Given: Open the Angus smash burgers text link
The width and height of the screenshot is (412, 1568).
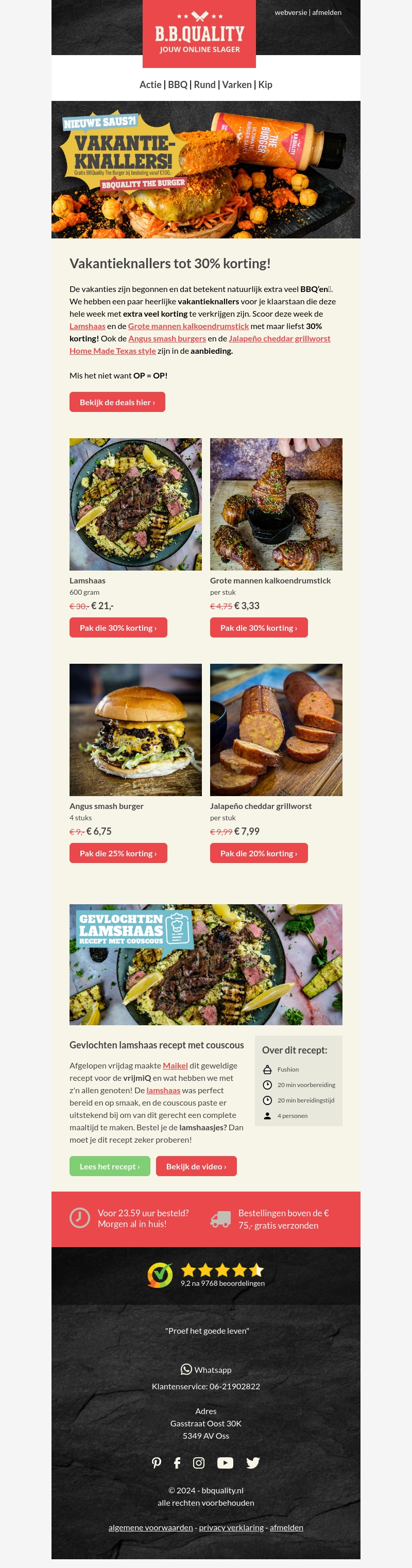Looking at the screenshot, I should 167,338.
